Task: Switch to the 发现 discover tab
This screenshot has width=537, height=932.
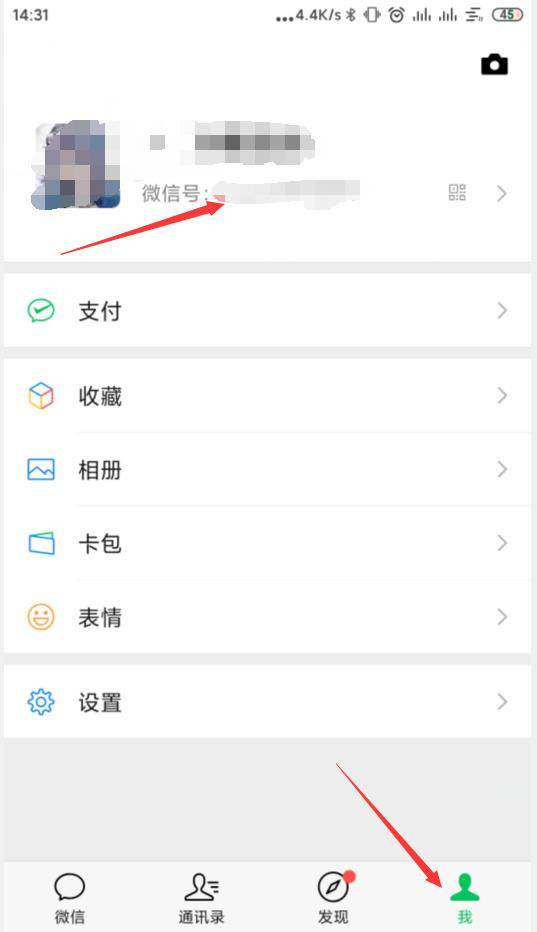Action: pos(334,898)
